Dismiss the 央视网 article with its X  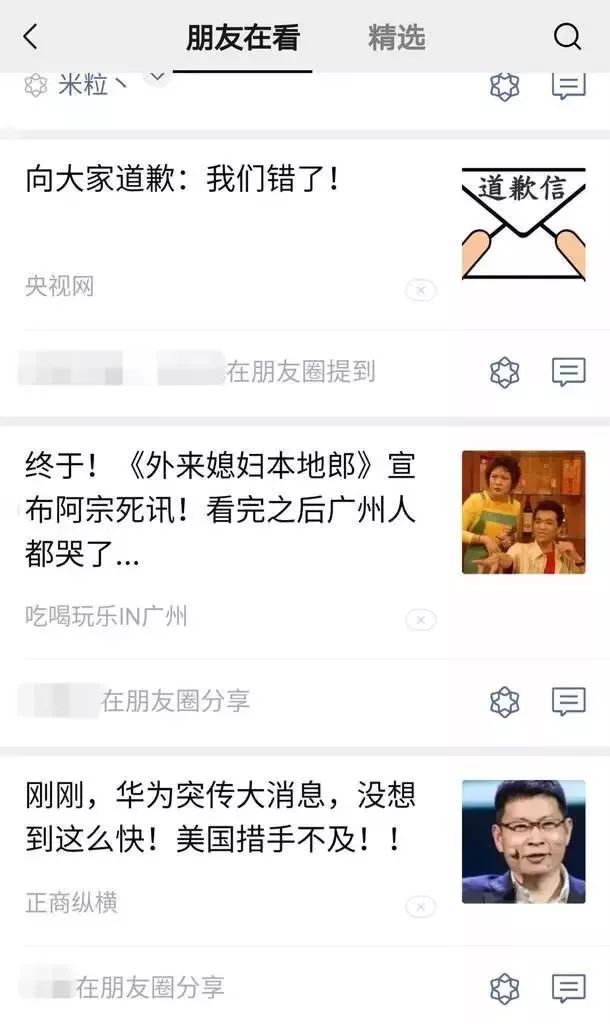click(420, 290)
